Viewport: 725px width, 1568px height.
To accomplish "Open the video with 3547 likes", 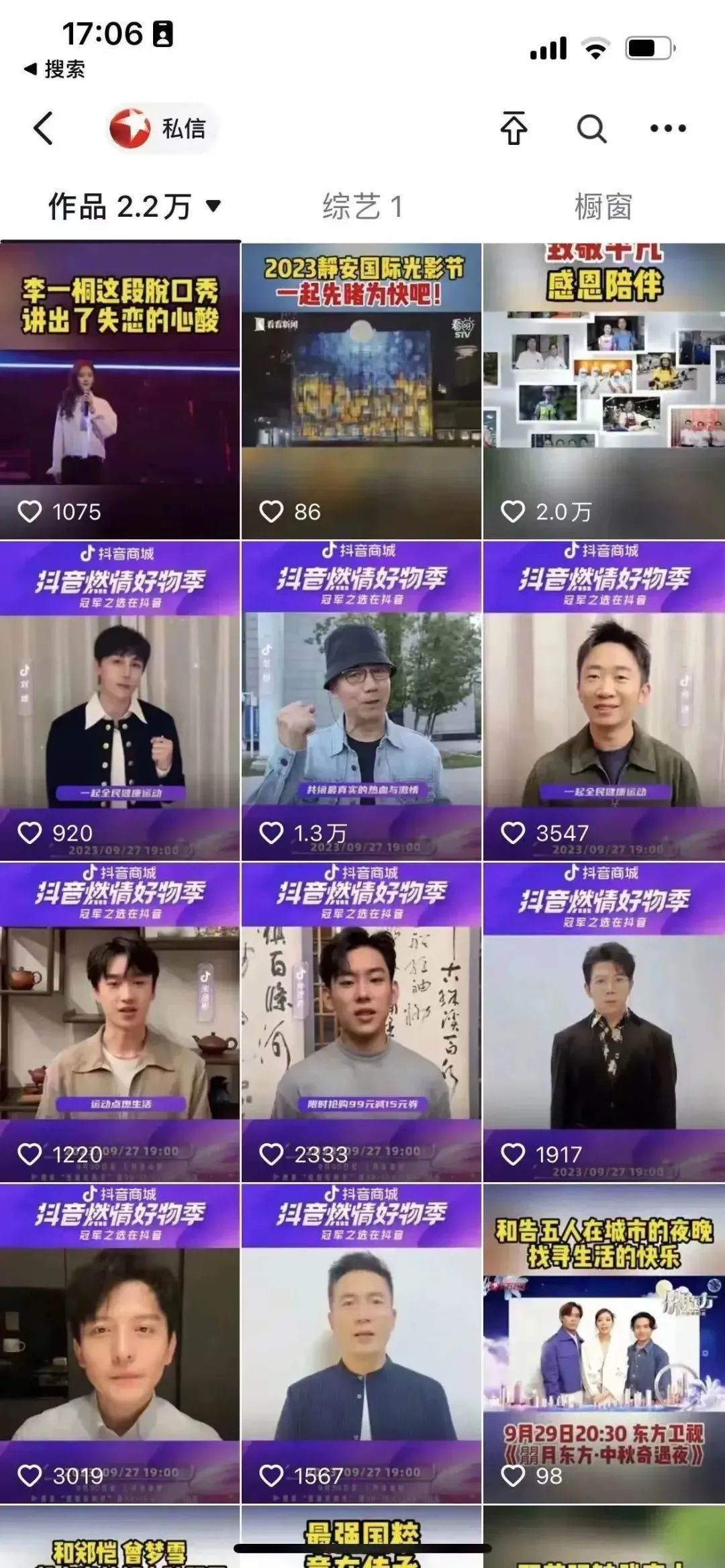I will pyautogui.click(x=603, y=701).
